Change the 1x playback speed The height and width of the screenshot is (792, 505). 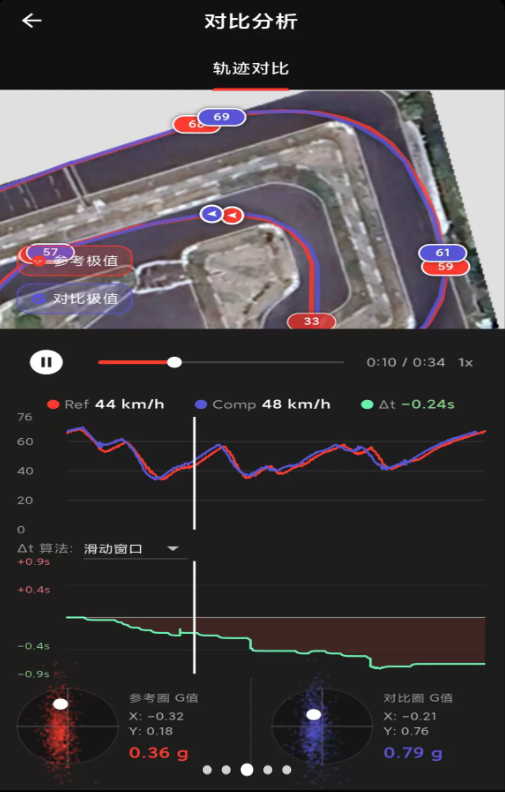465,363
